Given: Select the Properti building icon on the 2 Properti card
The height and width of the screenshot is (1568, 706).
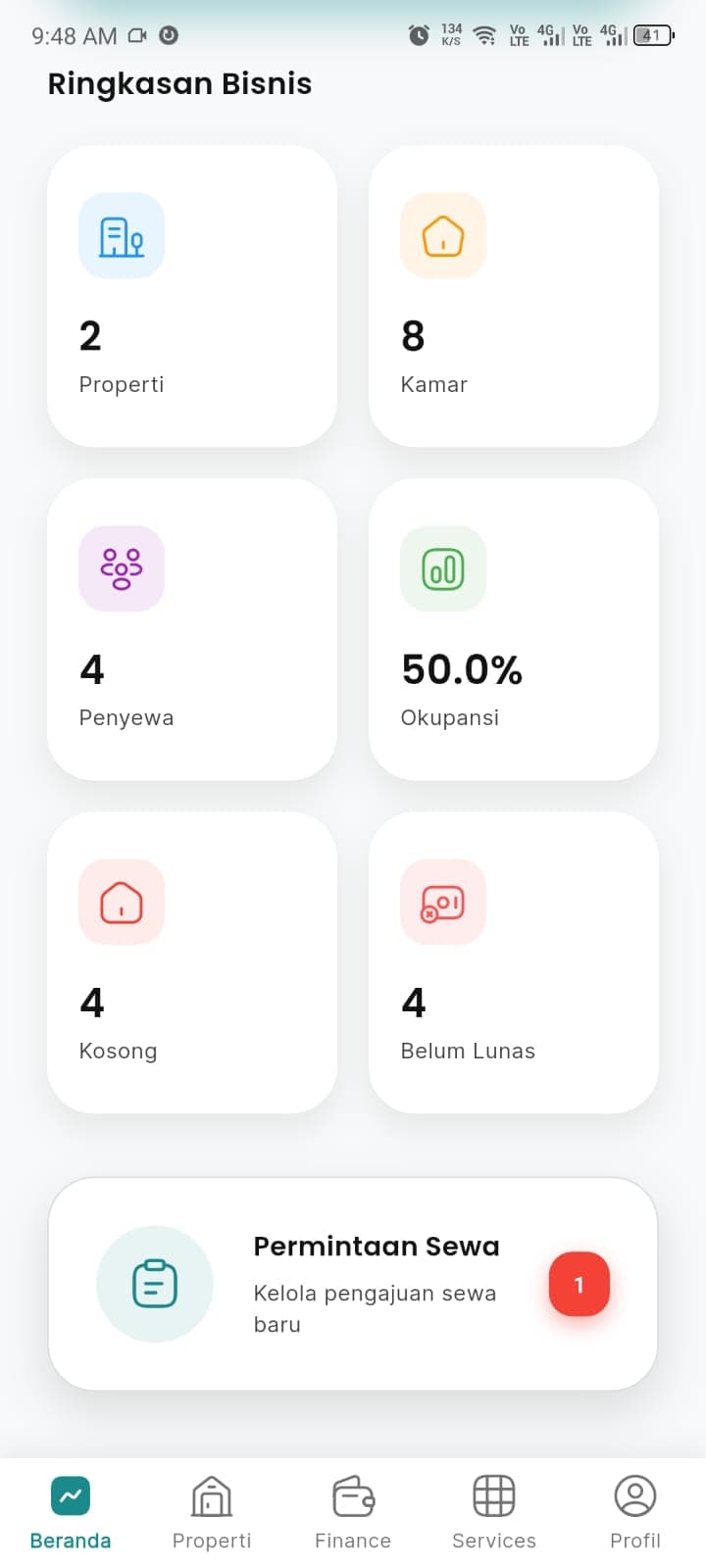Looking at the screenshot, I should point(122,235).
